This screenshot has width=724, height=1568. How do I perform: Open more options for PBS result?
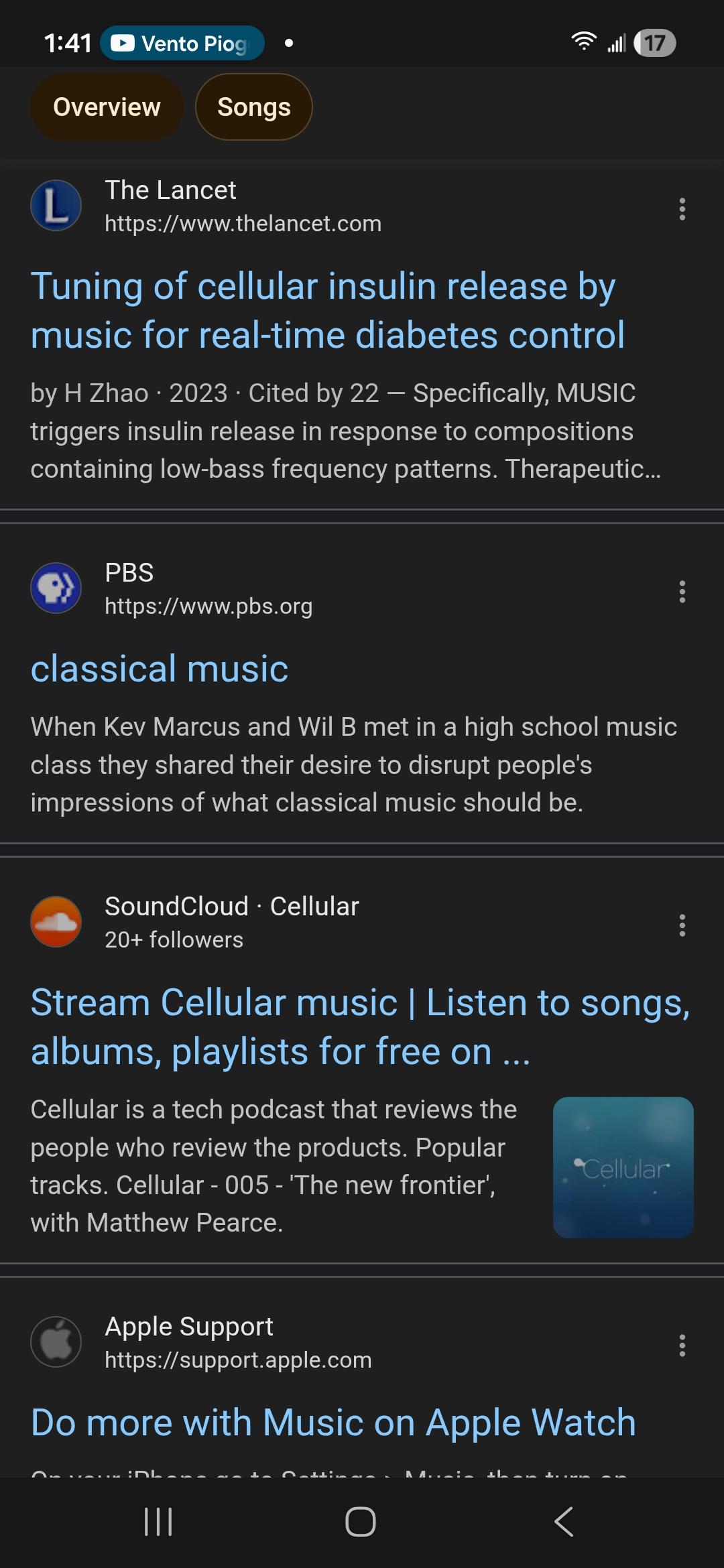[682, 592]
